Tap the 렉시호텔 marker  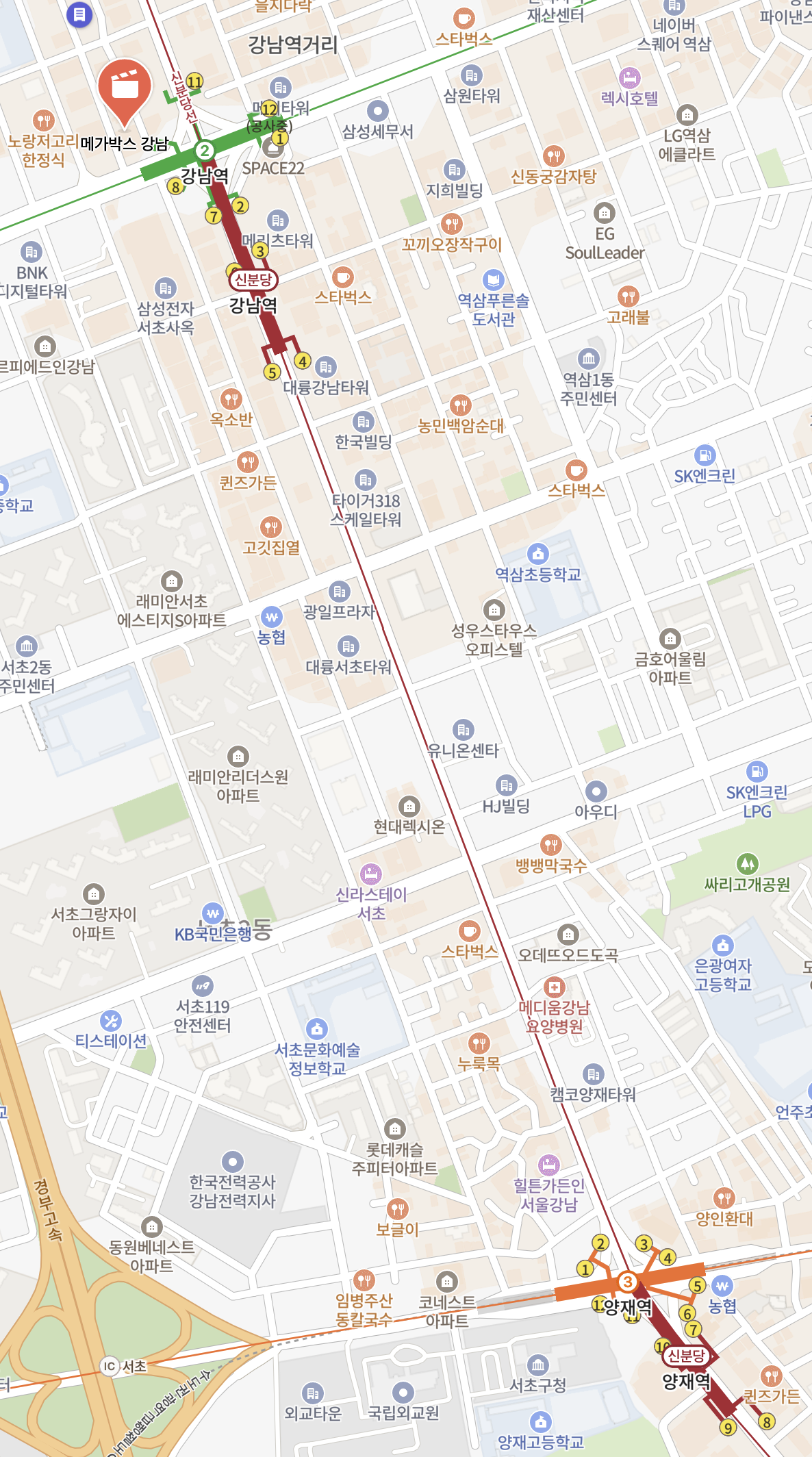629,78
